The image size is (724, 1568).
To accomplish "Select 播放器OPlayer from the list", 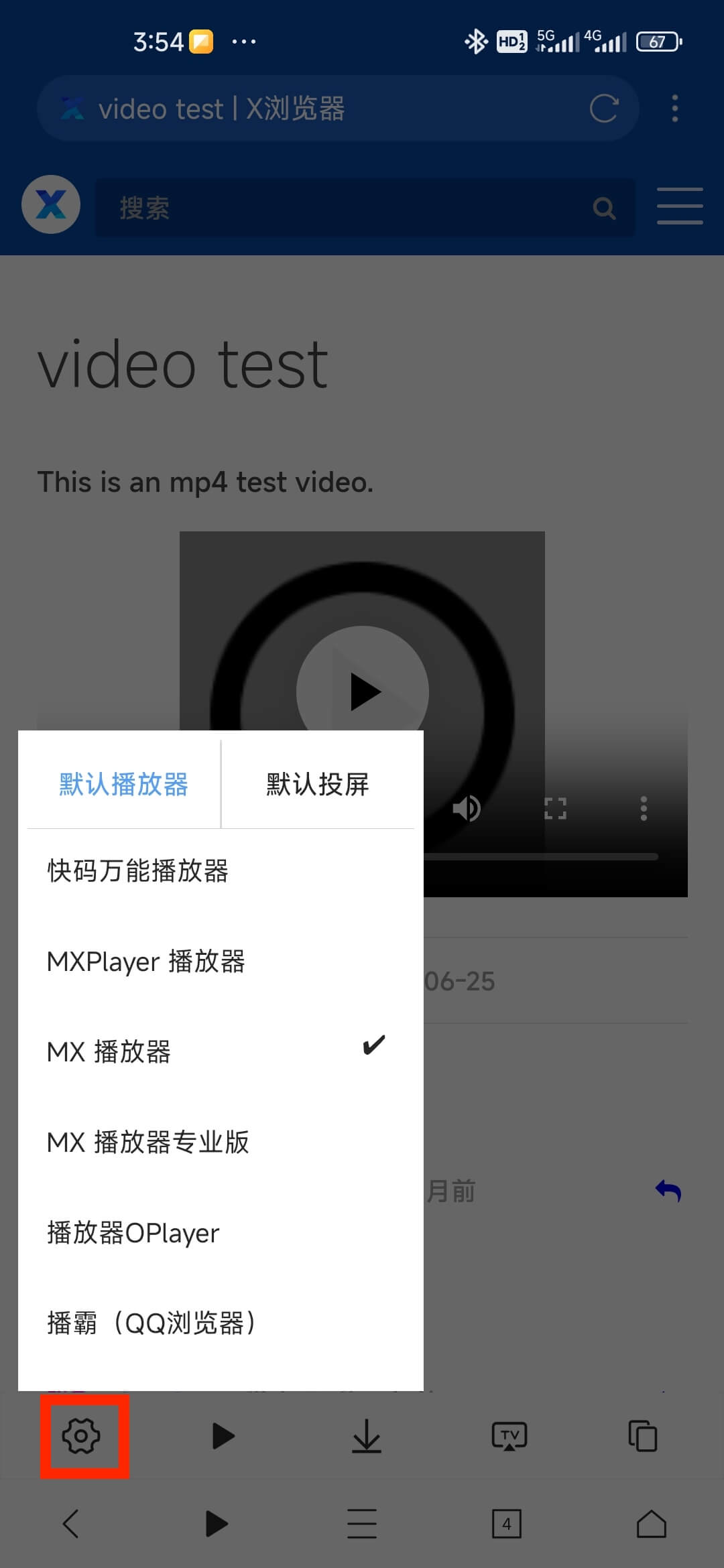I will tap(133, 1233).
